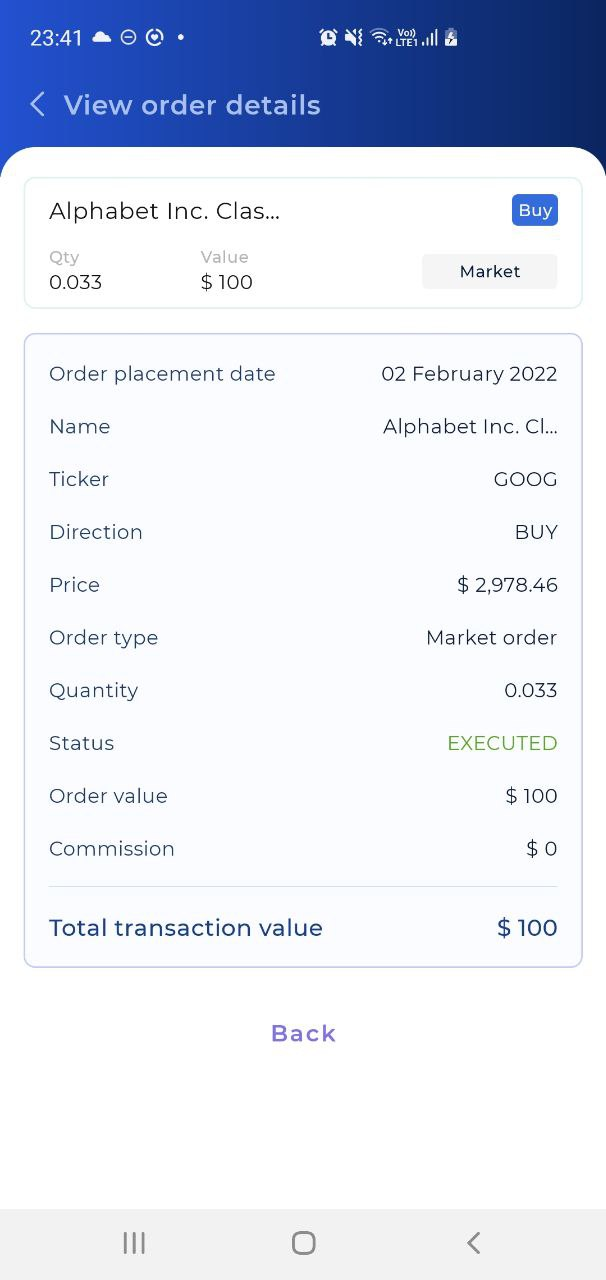606x1280 pixels.
Task: Open the recent apps view
Action: (134, 1243)
